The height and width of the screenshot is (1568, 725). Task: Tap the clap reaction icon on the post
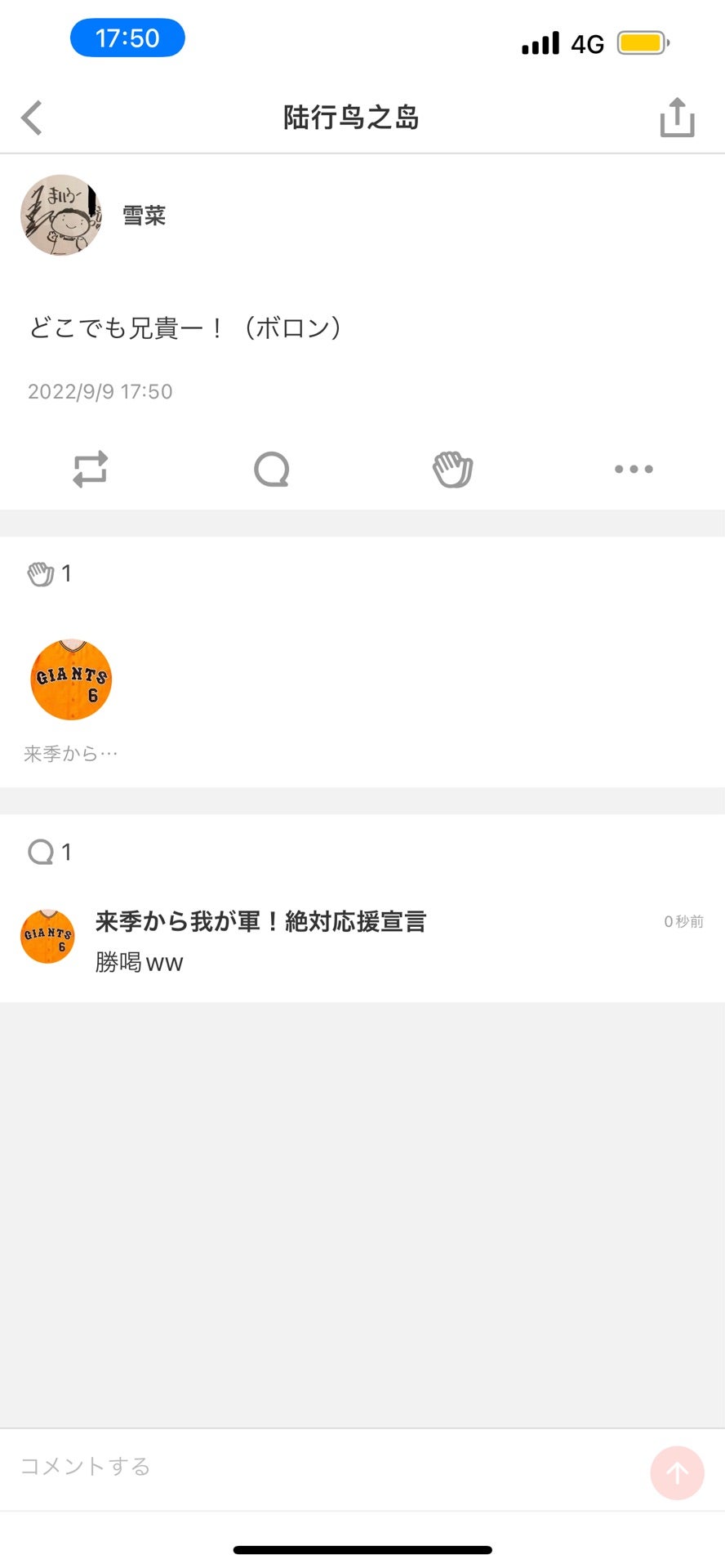(453, 470)
